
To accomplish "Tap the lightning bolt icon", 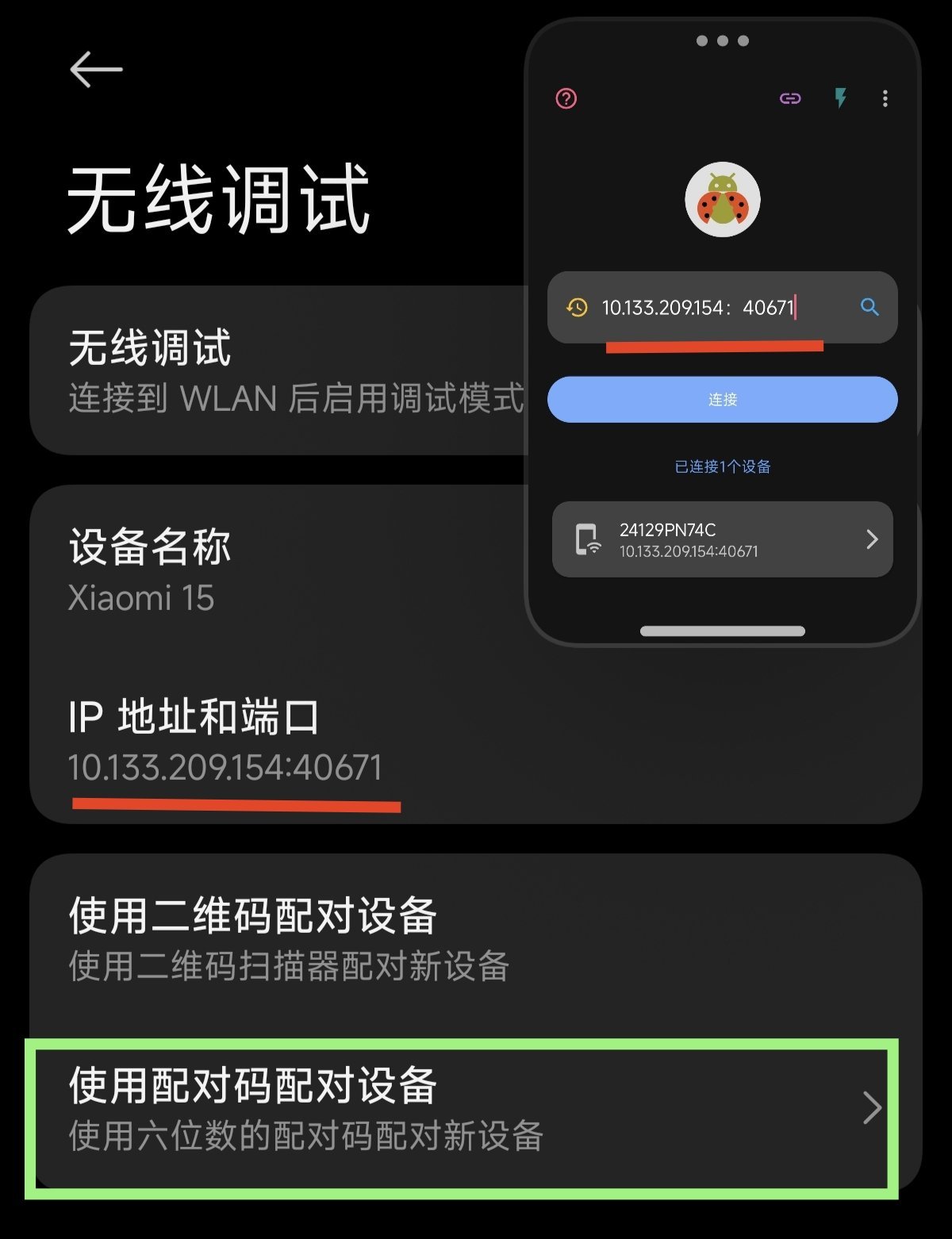I will [840, 99].
